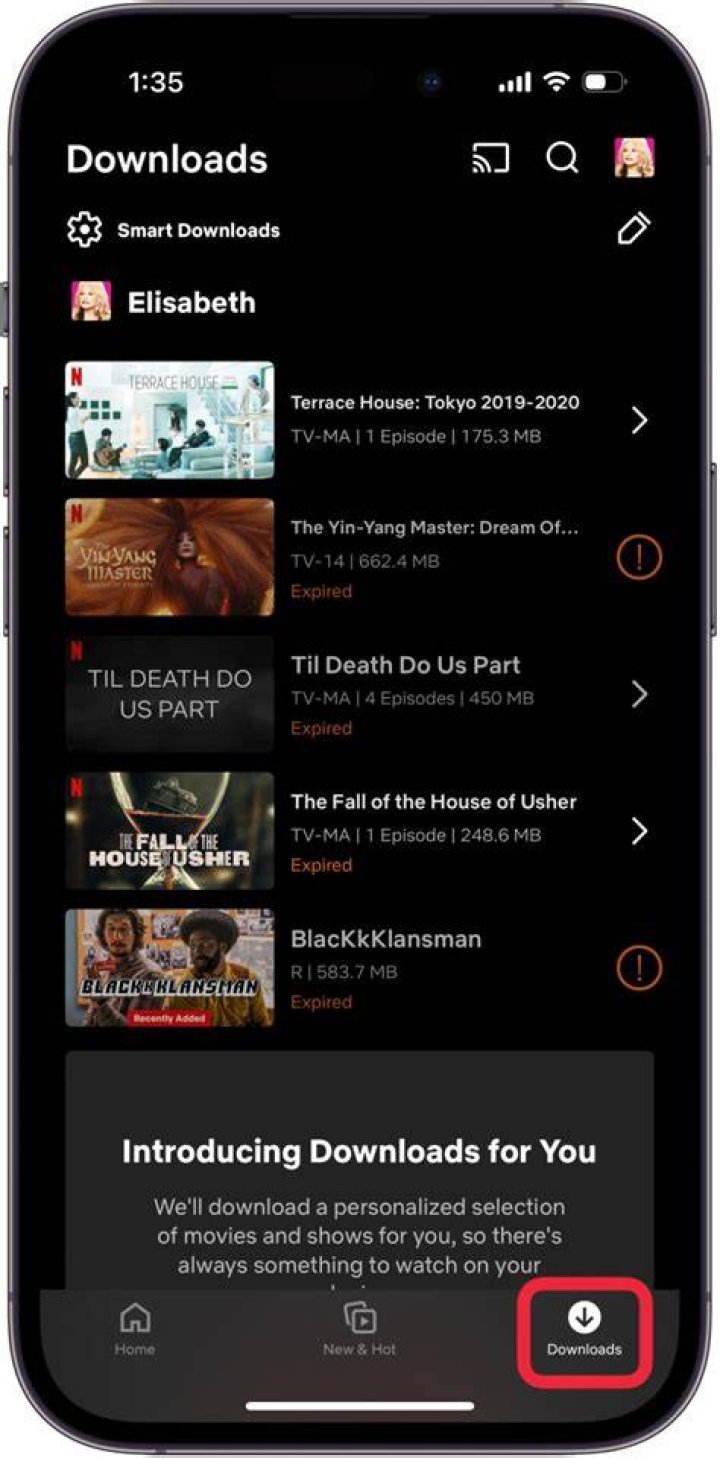The image size is (720, 1458).
Task: Tap the cast to TV icon
Action: (x=490, y=158)
